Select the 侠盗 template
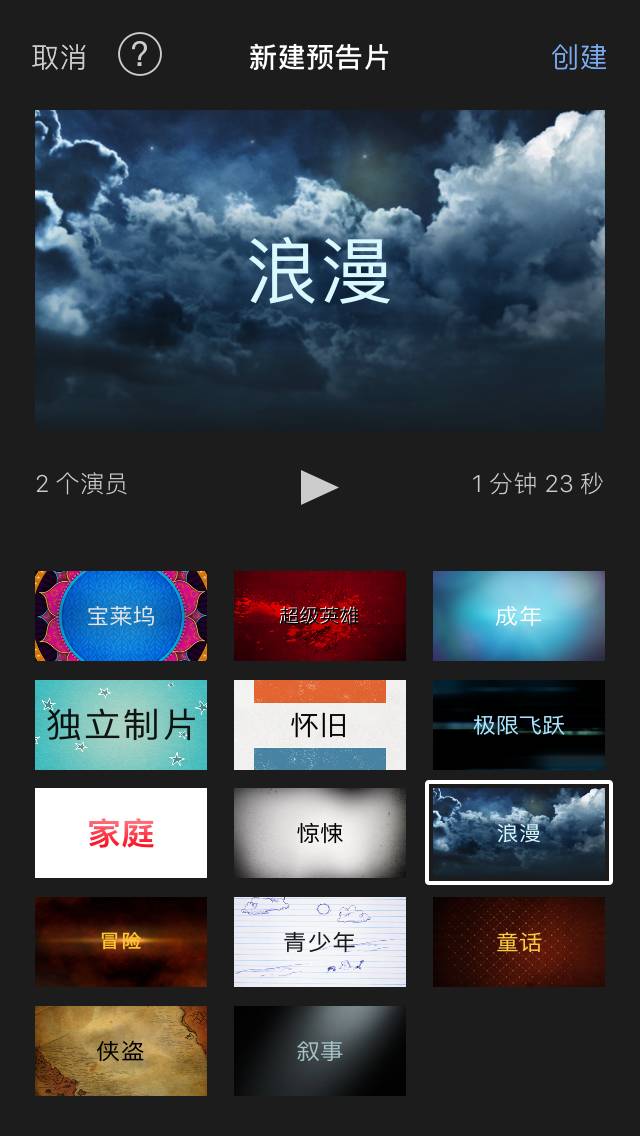The image size is (640, 1136). point(121,1051)
